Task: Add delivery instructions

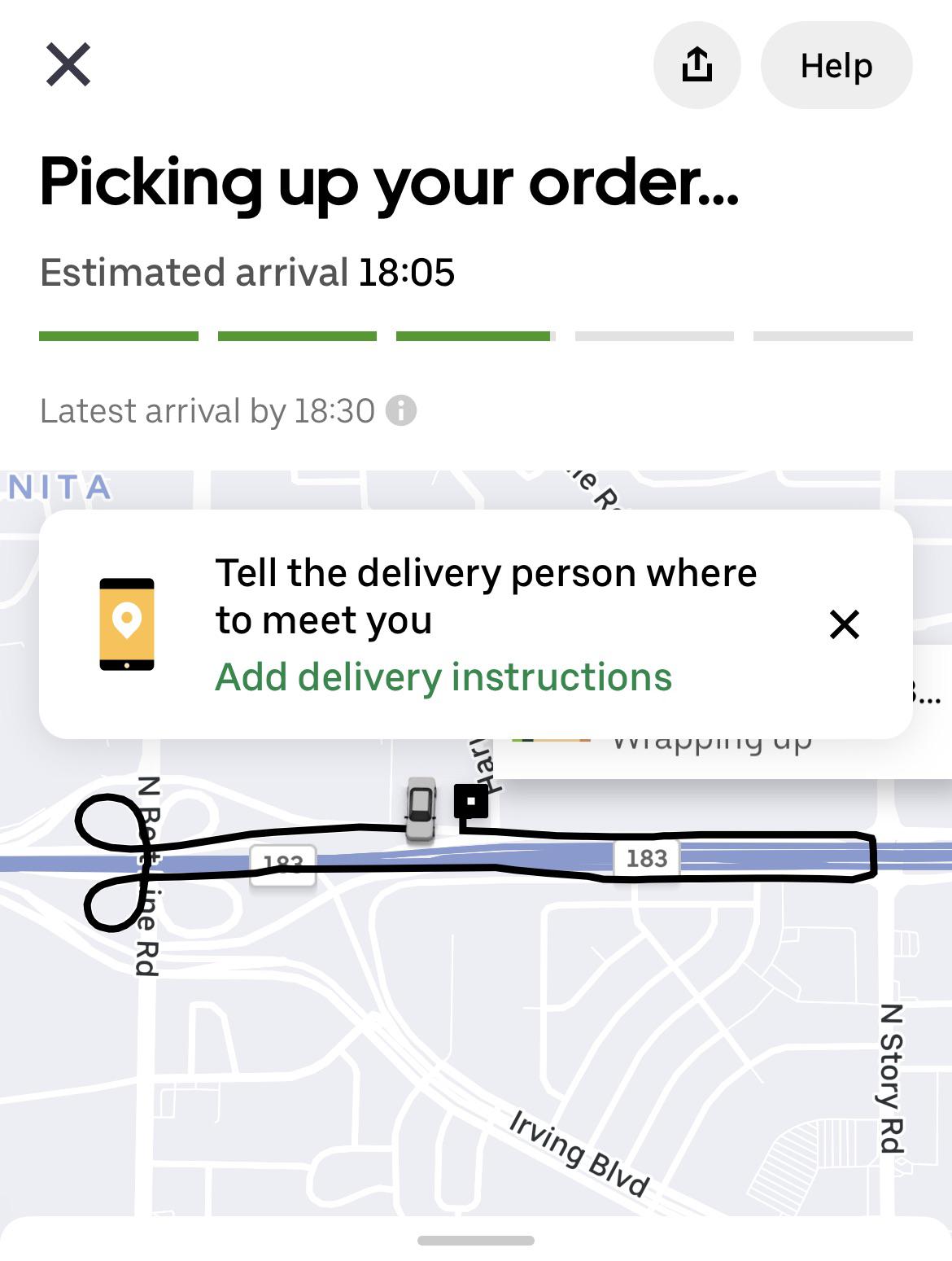Action: coord(443,677)
